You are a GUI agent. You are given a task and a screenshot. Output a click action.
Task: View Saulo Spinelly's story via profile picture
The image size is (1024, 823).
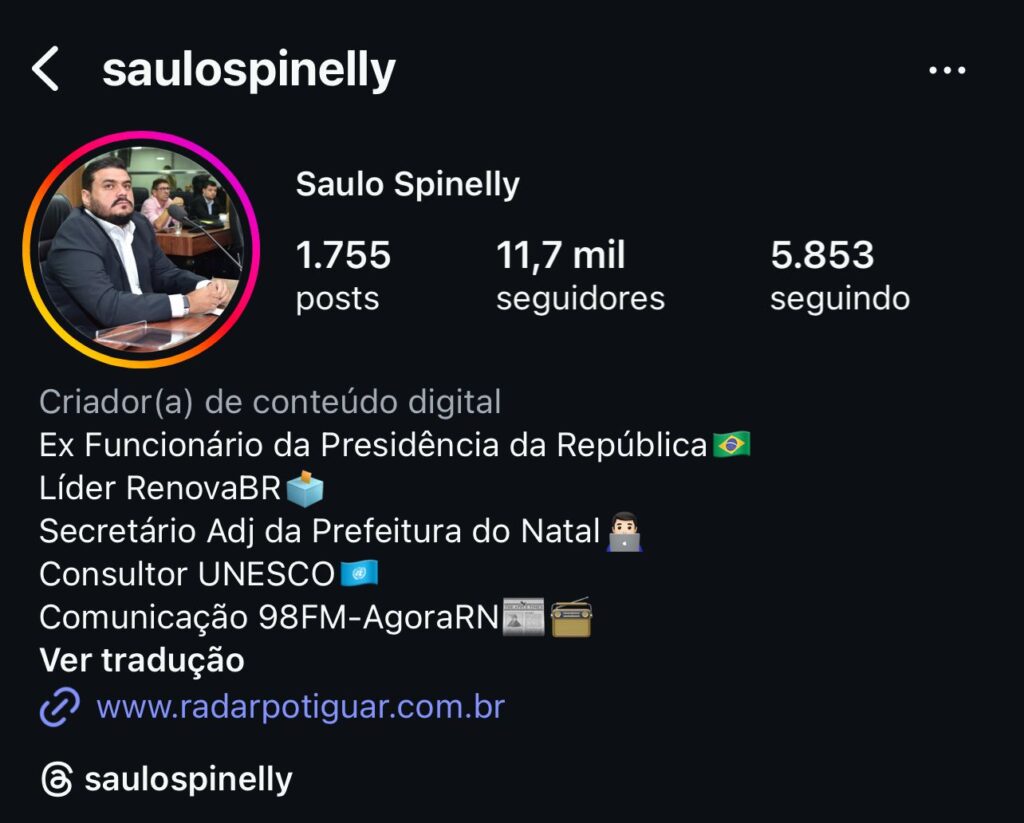140,249
